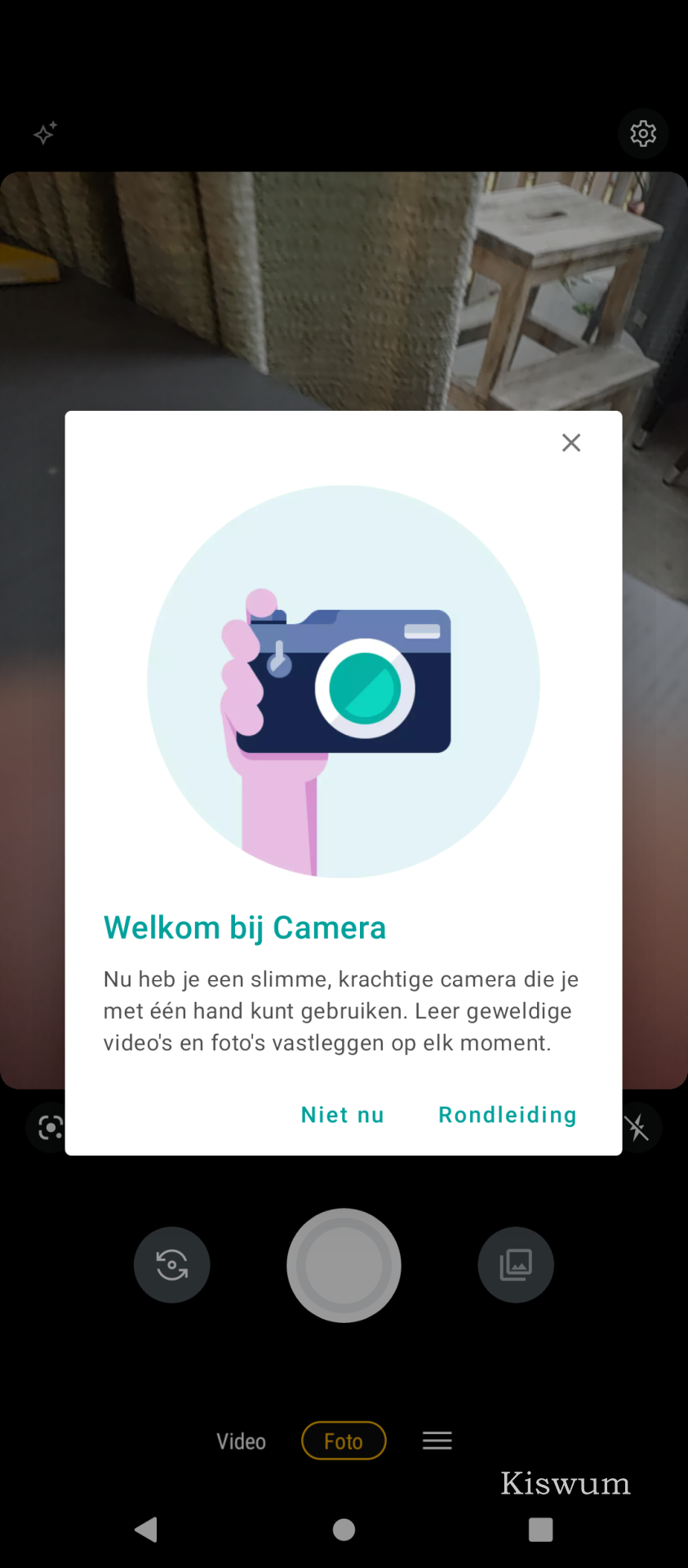Tap the flash off icon

tap(638, 1128)
